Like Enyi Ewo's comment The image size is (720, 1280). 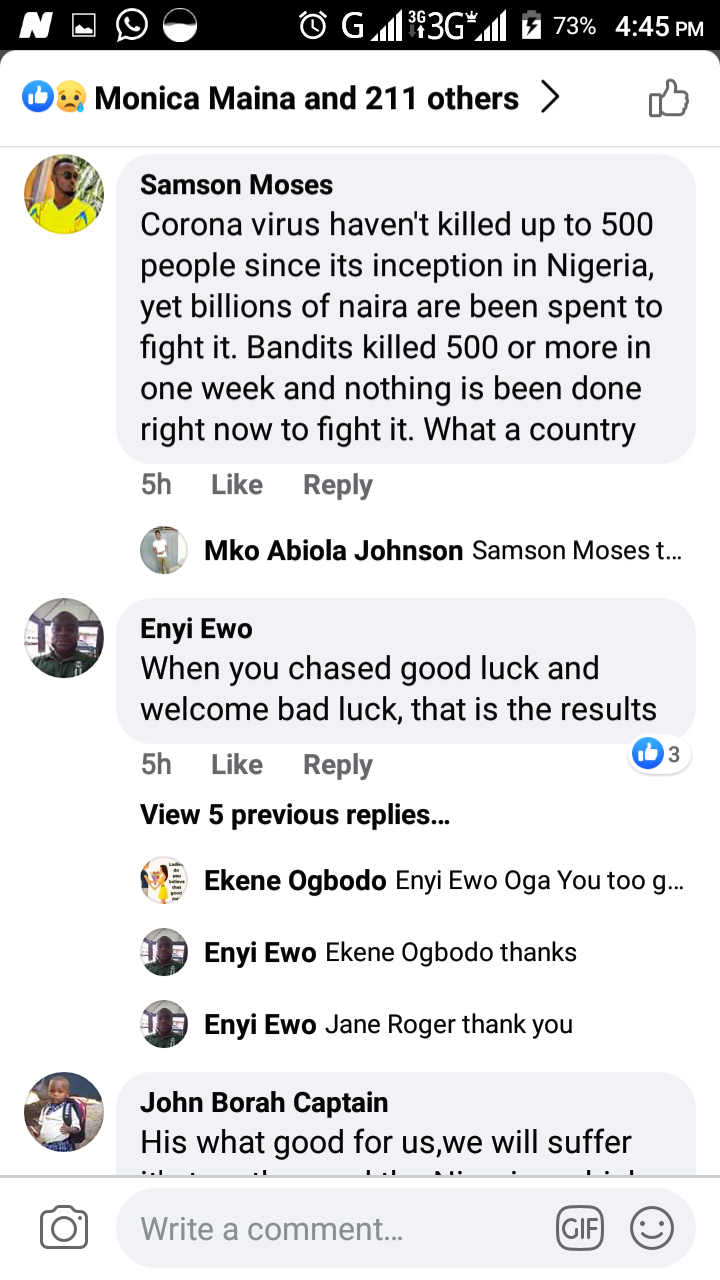237,765
